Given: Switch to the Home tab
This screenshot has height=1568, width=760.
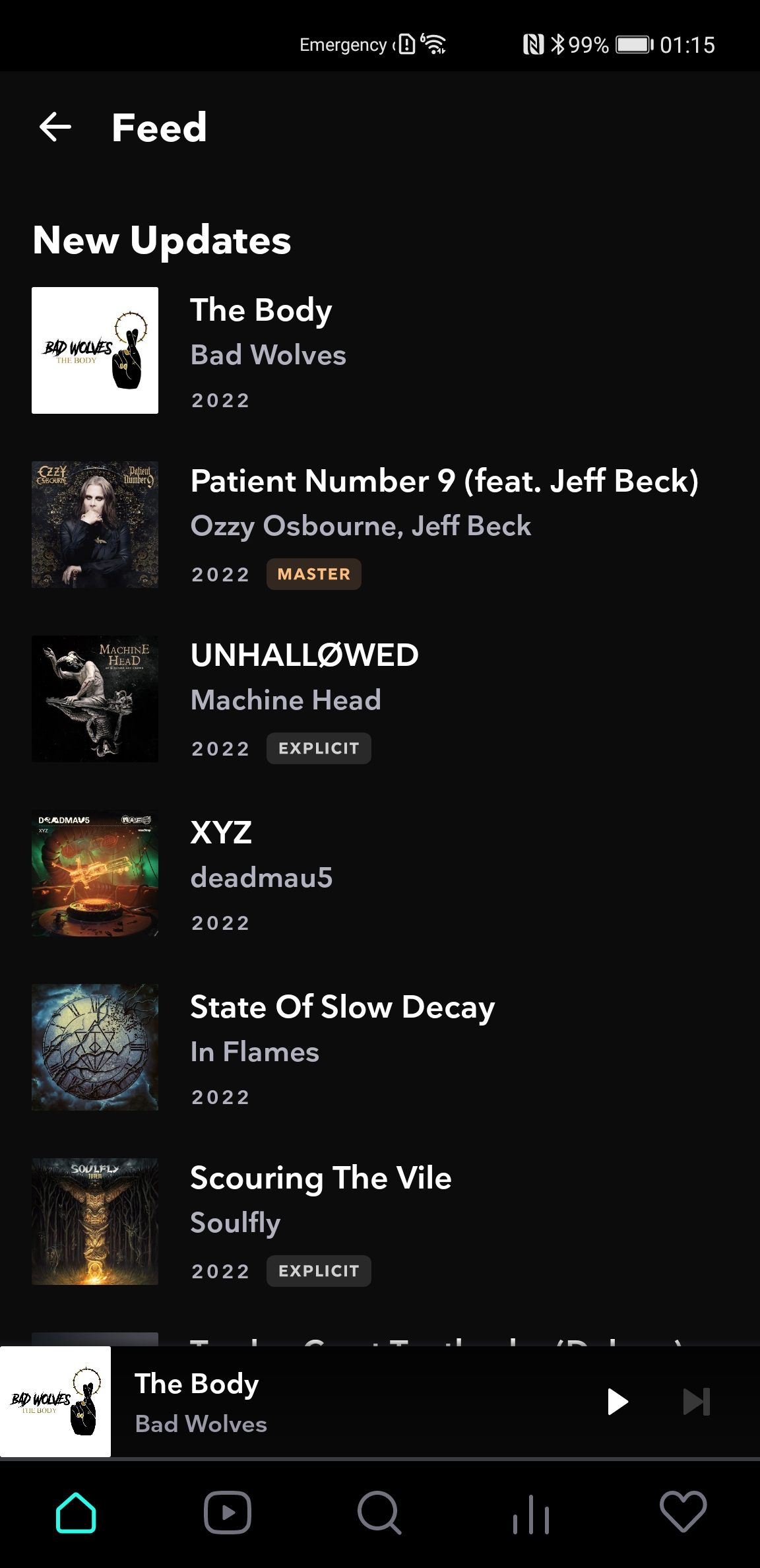Looking at the screenshot, I should click(x=76, y=1513).
